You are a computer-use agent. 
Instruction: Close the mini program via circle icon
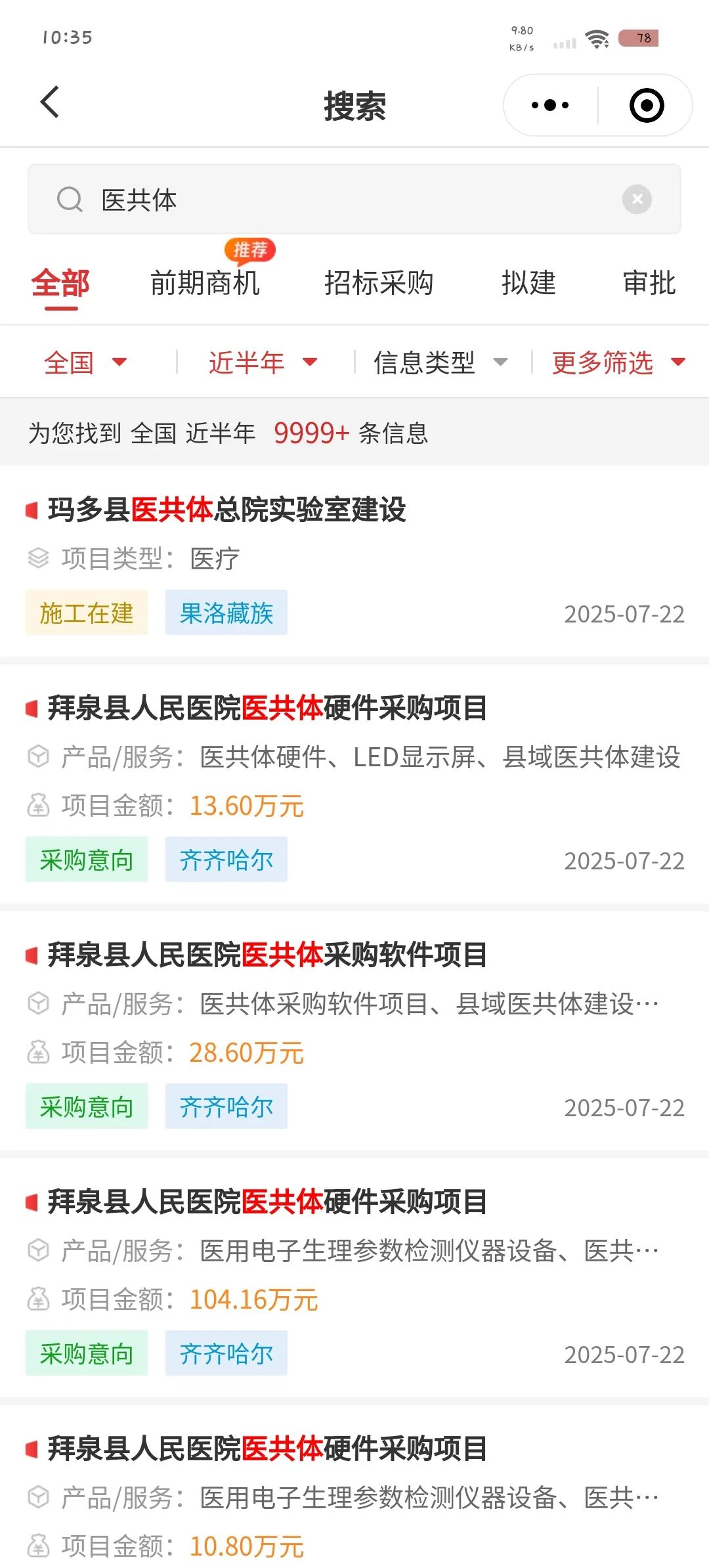click(647, 105)
